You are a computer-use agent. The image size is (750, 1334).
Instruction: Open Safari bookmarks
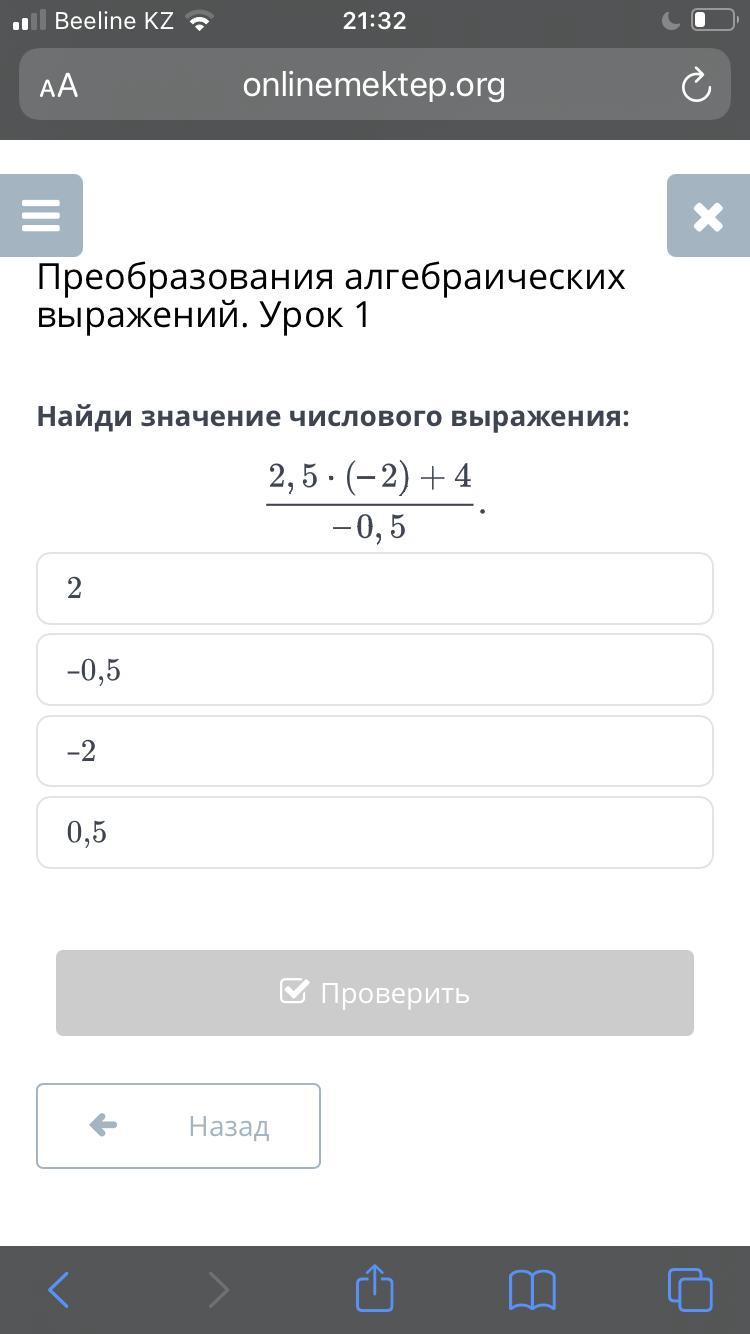pos(532,1290)
